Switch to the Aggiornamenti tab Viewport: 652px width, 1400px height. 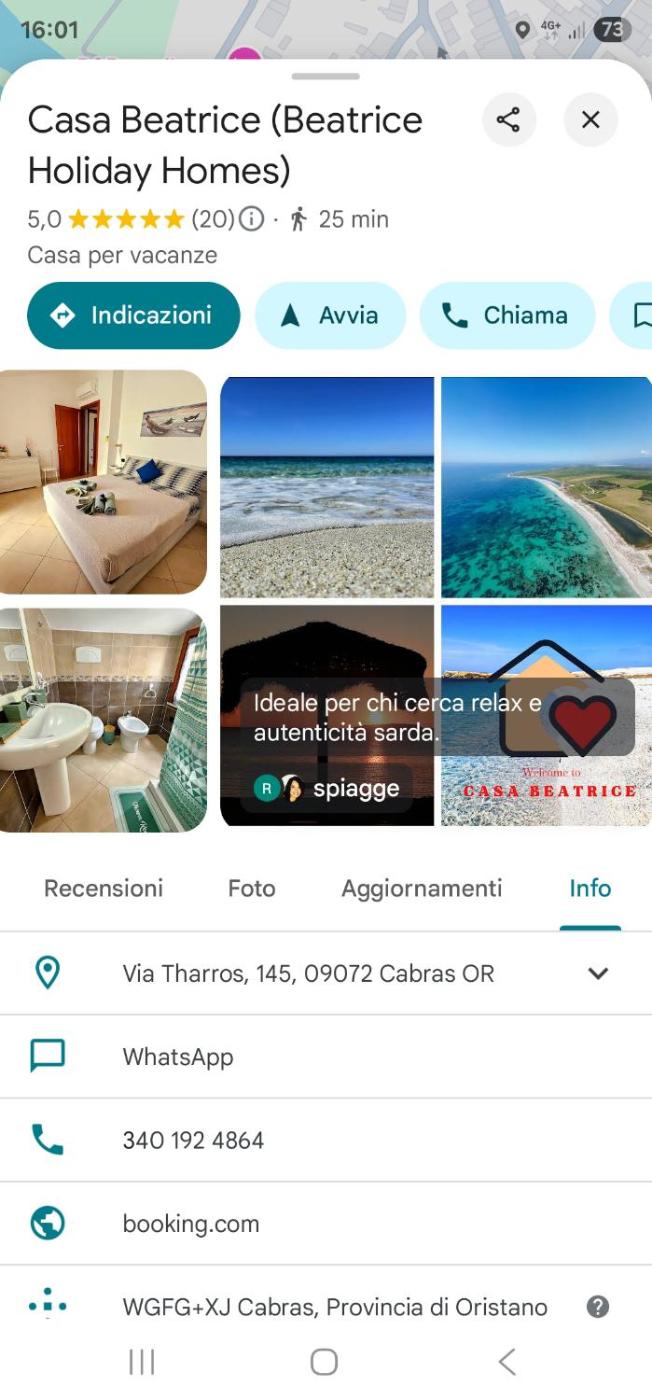click(421, 888)
